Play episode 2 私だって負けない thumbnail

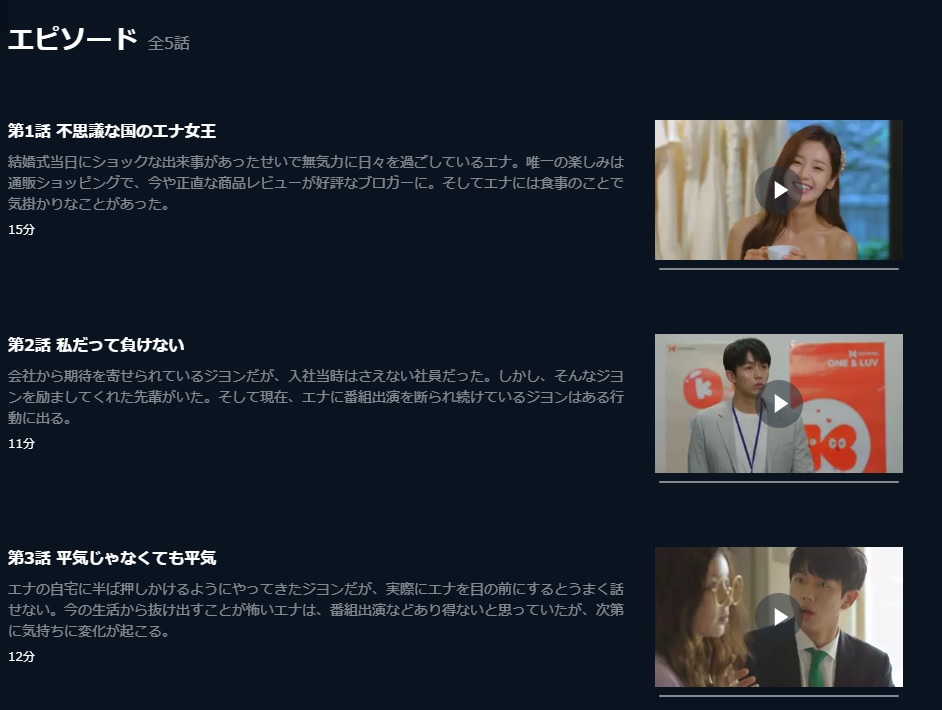click(778, 403)
